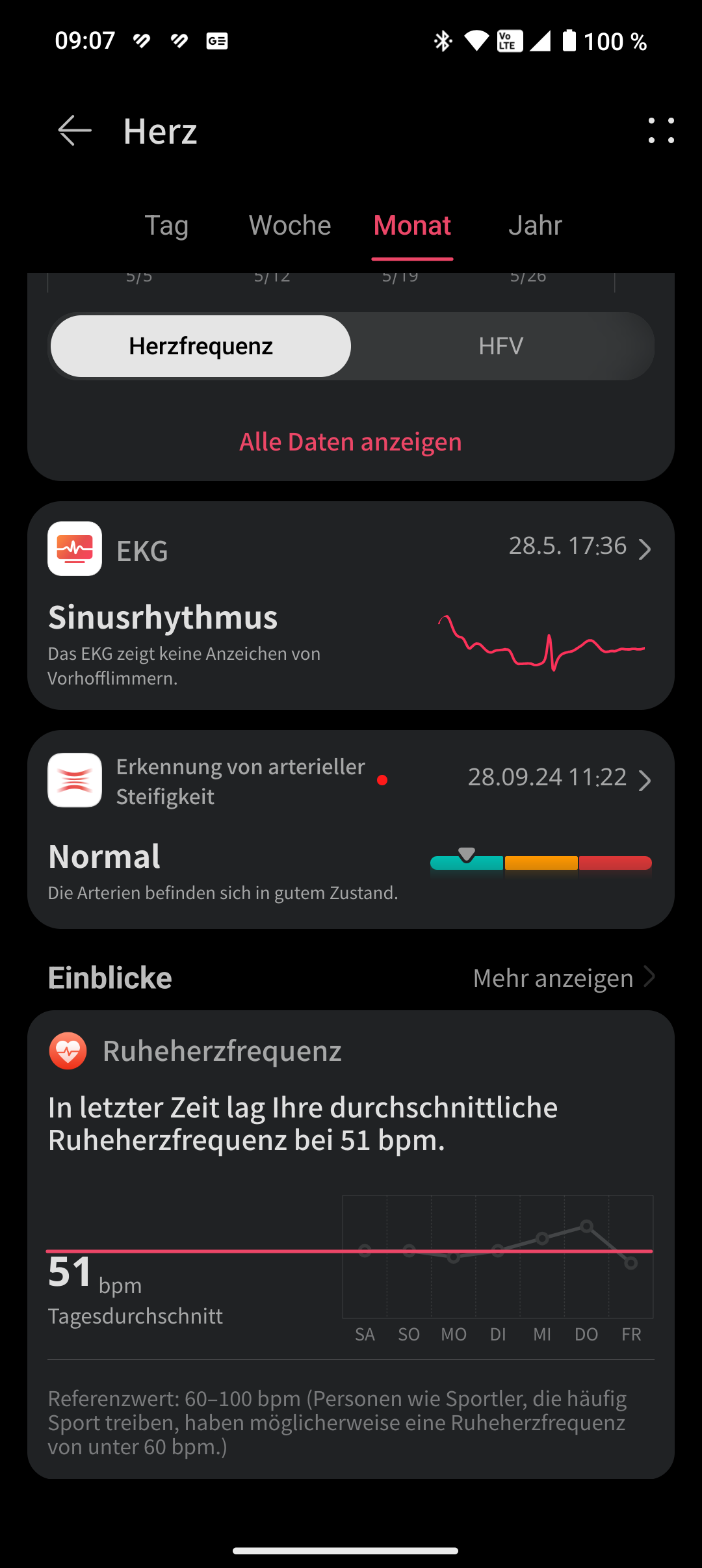
Task: Switch to the Tag tab
Action: click(x=166, y=226)
